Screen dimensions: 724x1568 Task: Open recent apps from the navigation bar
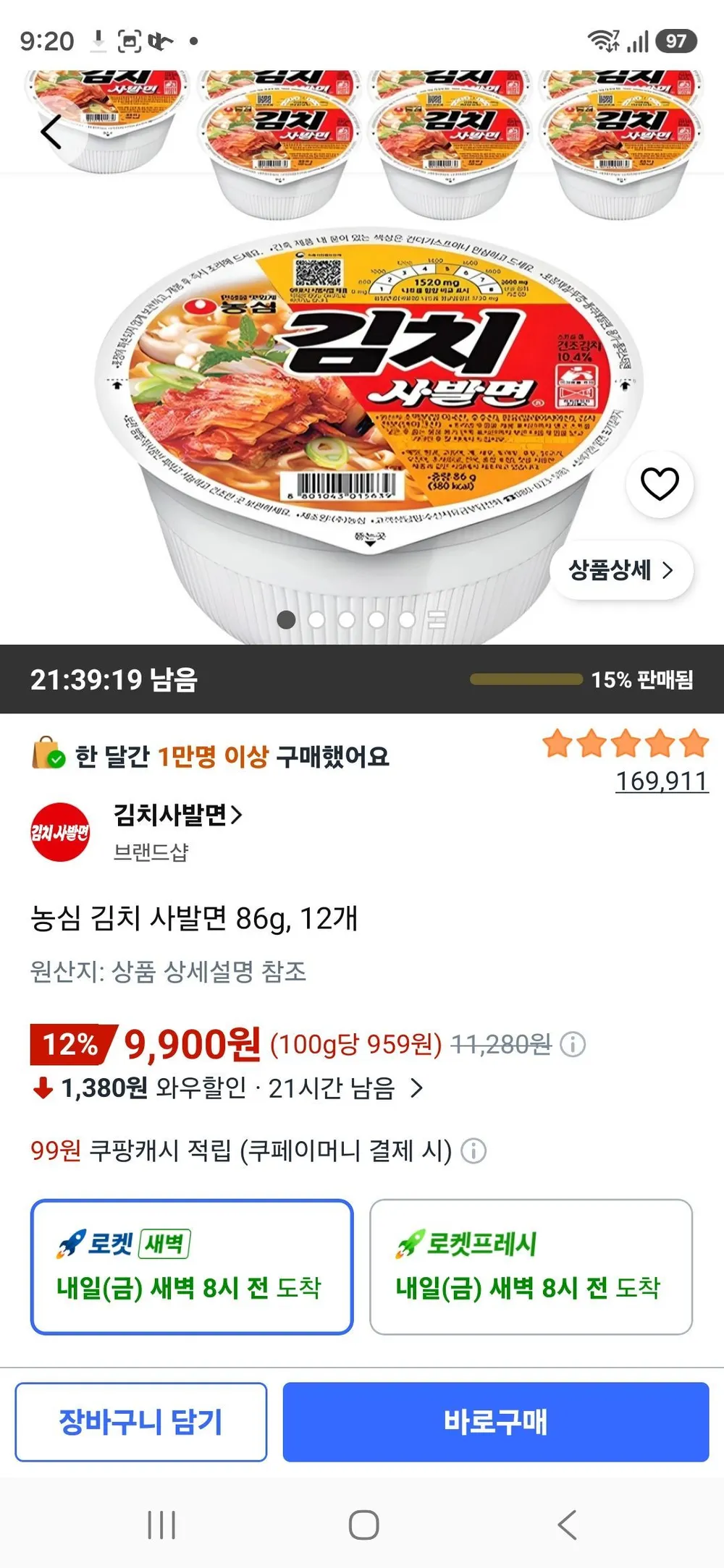pos(161,1525)
